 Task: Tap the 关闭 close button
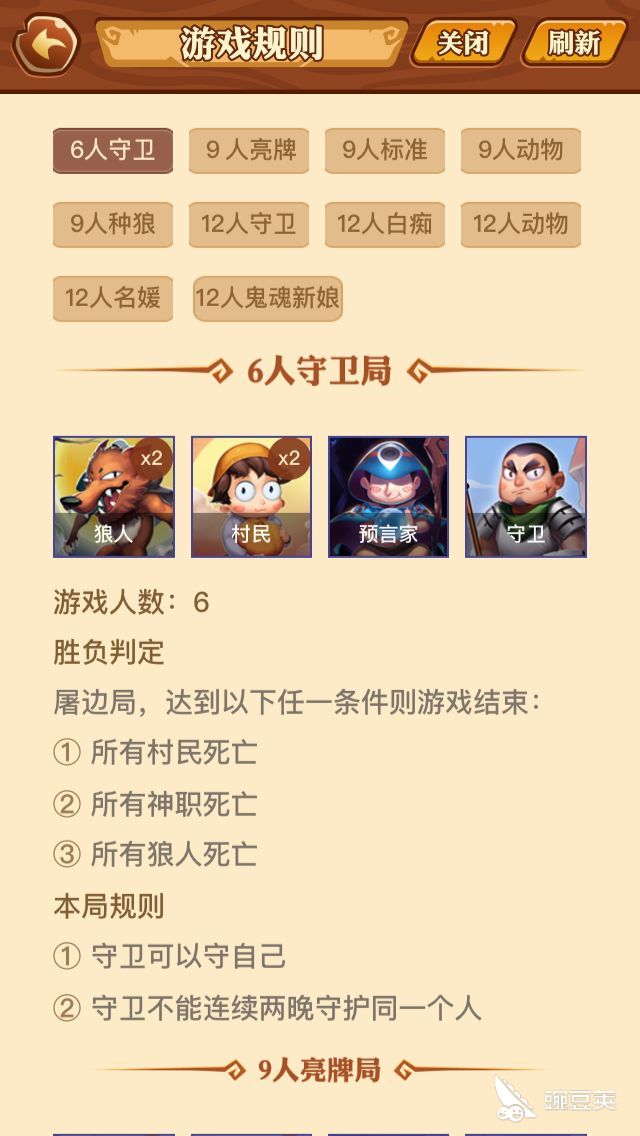[463, 43]
